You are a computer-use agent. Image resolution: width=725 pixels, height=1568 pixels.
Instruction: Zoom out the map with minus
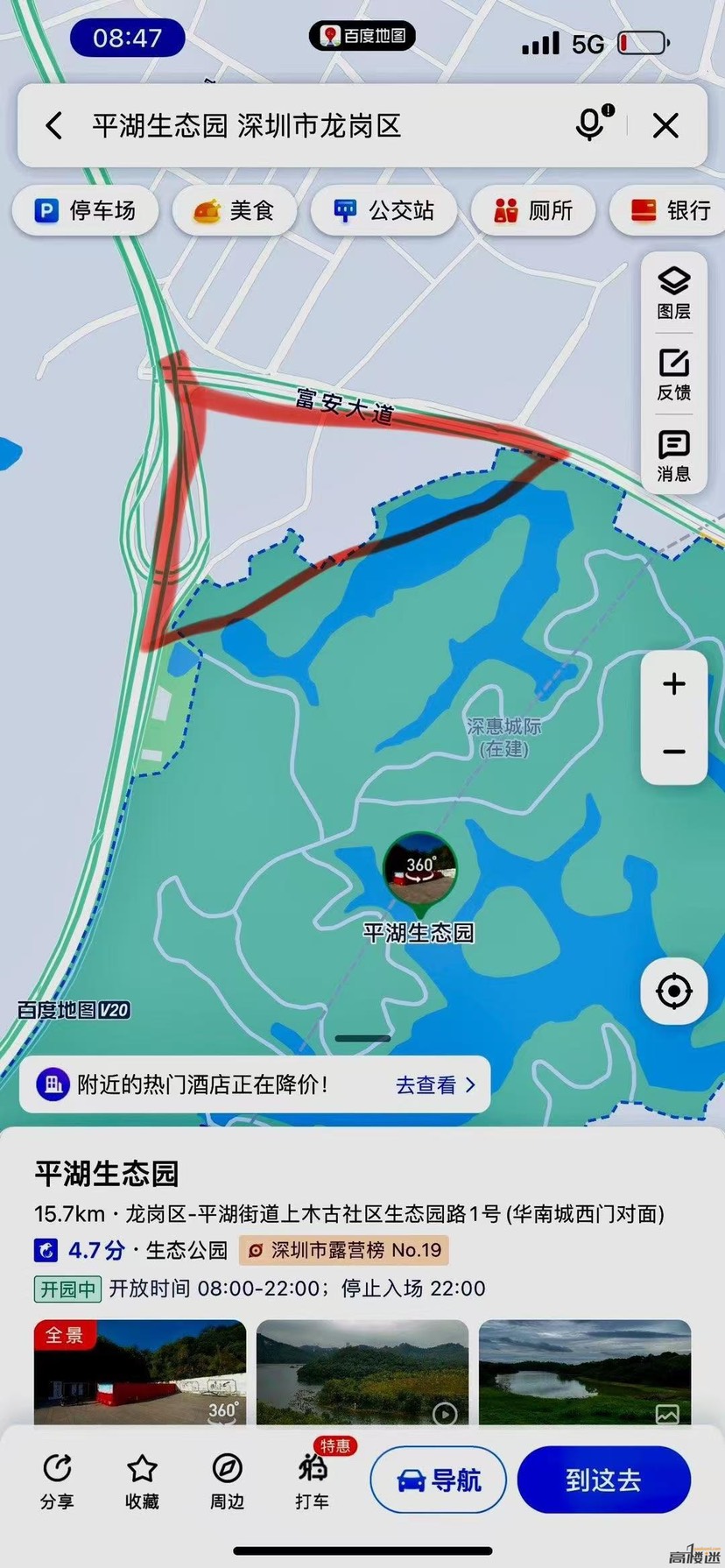click(x=674, y=752)
